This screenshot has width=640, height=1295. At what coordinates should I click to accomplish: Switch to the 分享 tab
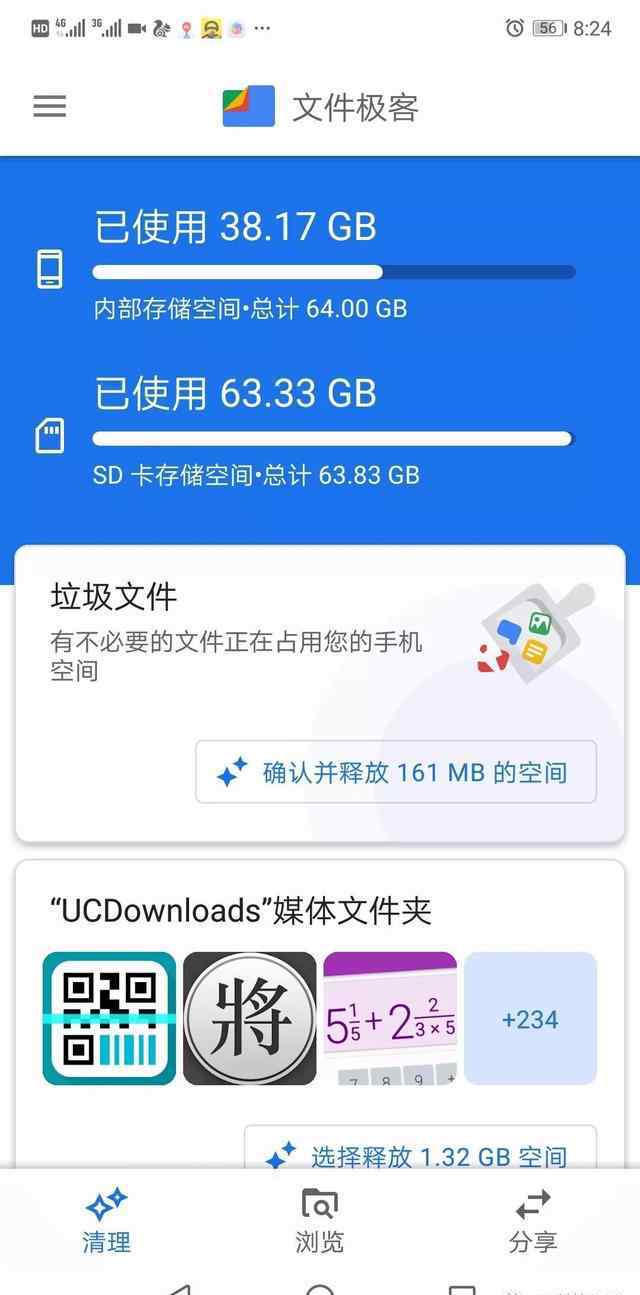point(533,1221)
